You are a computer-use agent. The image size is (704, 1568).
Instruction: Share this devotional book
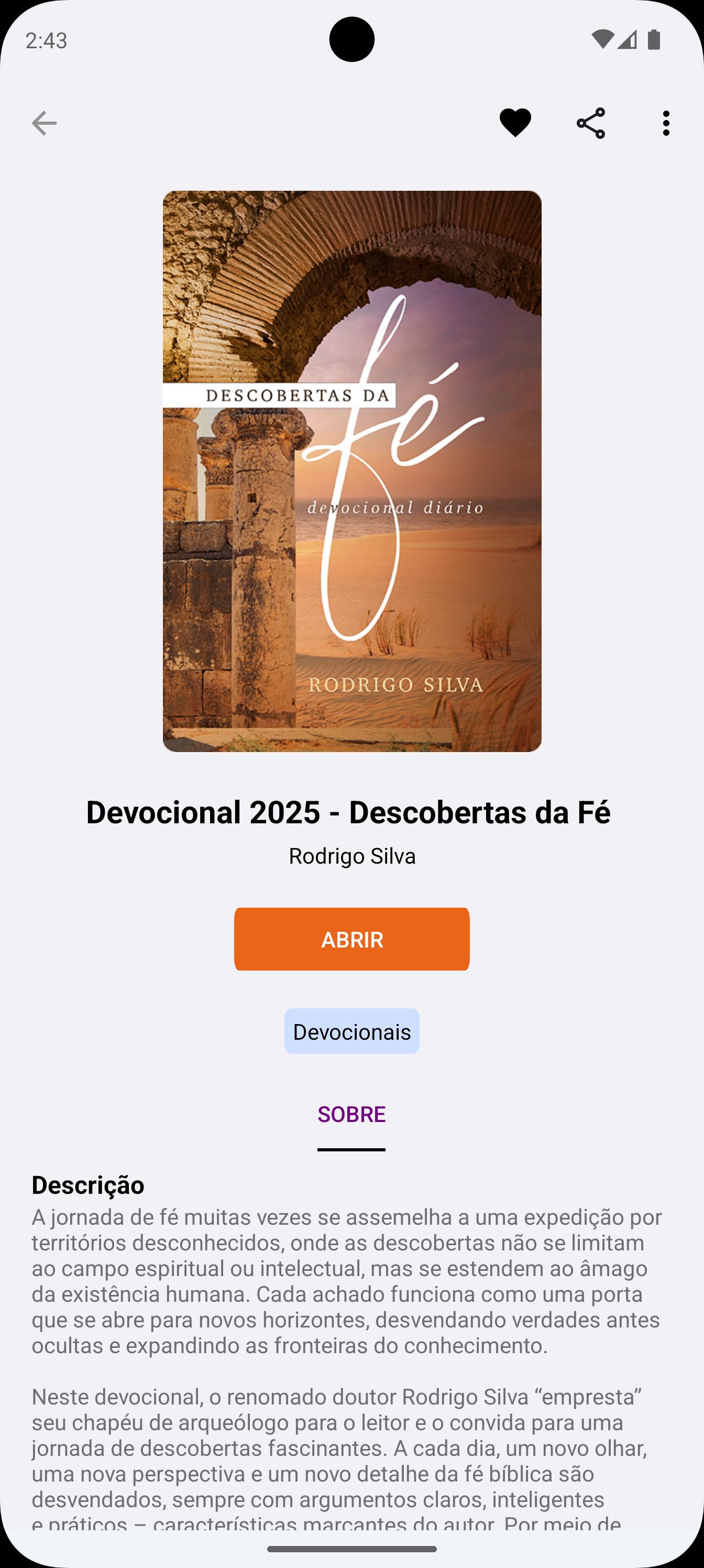click(x=591, y=123)
